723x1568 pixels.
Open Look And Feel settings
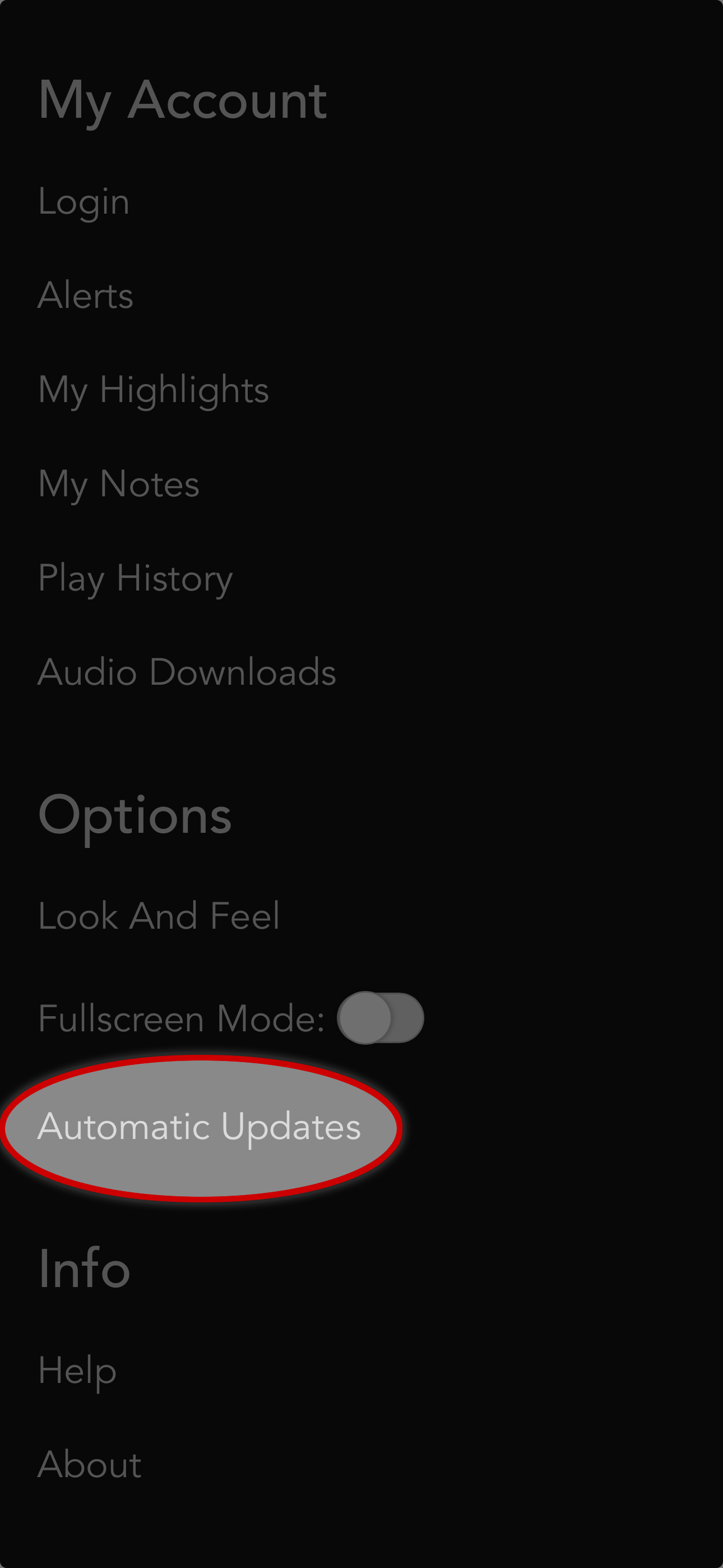[x=159, y=915]
